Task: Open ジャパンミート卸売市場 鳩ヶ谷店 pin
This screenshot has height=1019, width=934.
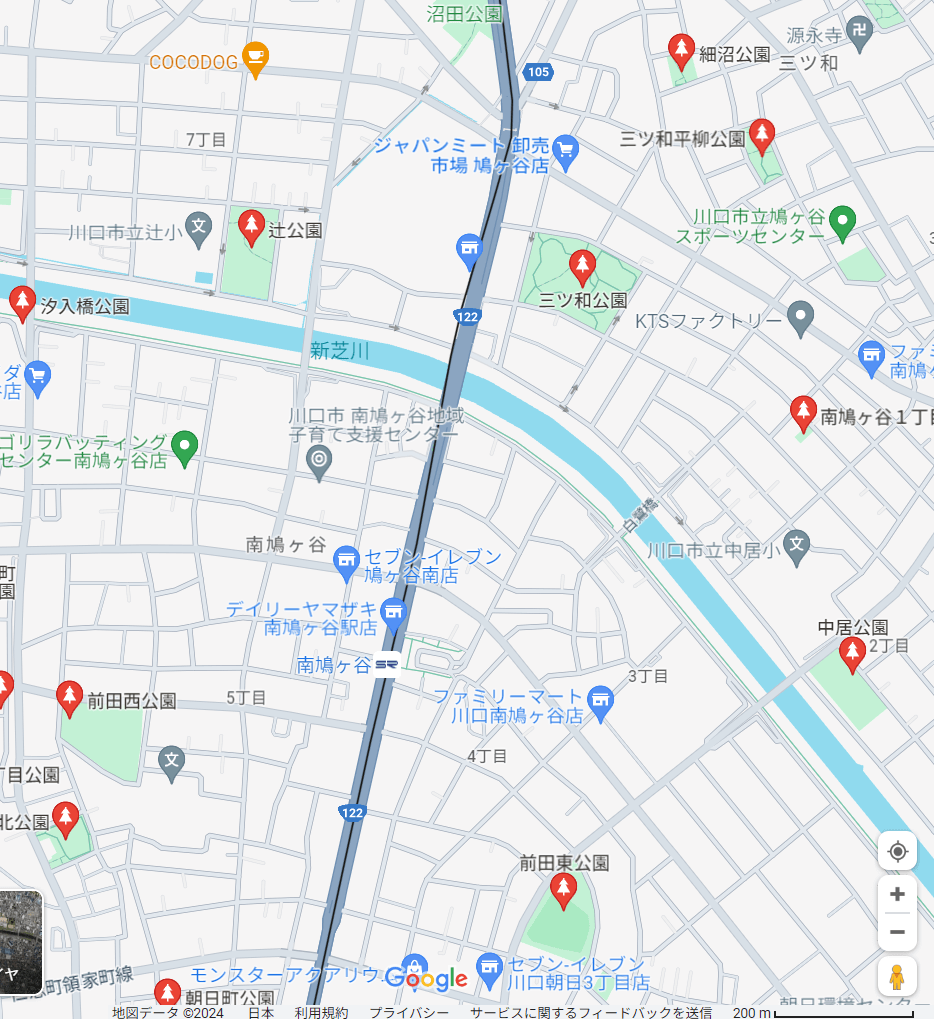Action: [x=566, y=149]
